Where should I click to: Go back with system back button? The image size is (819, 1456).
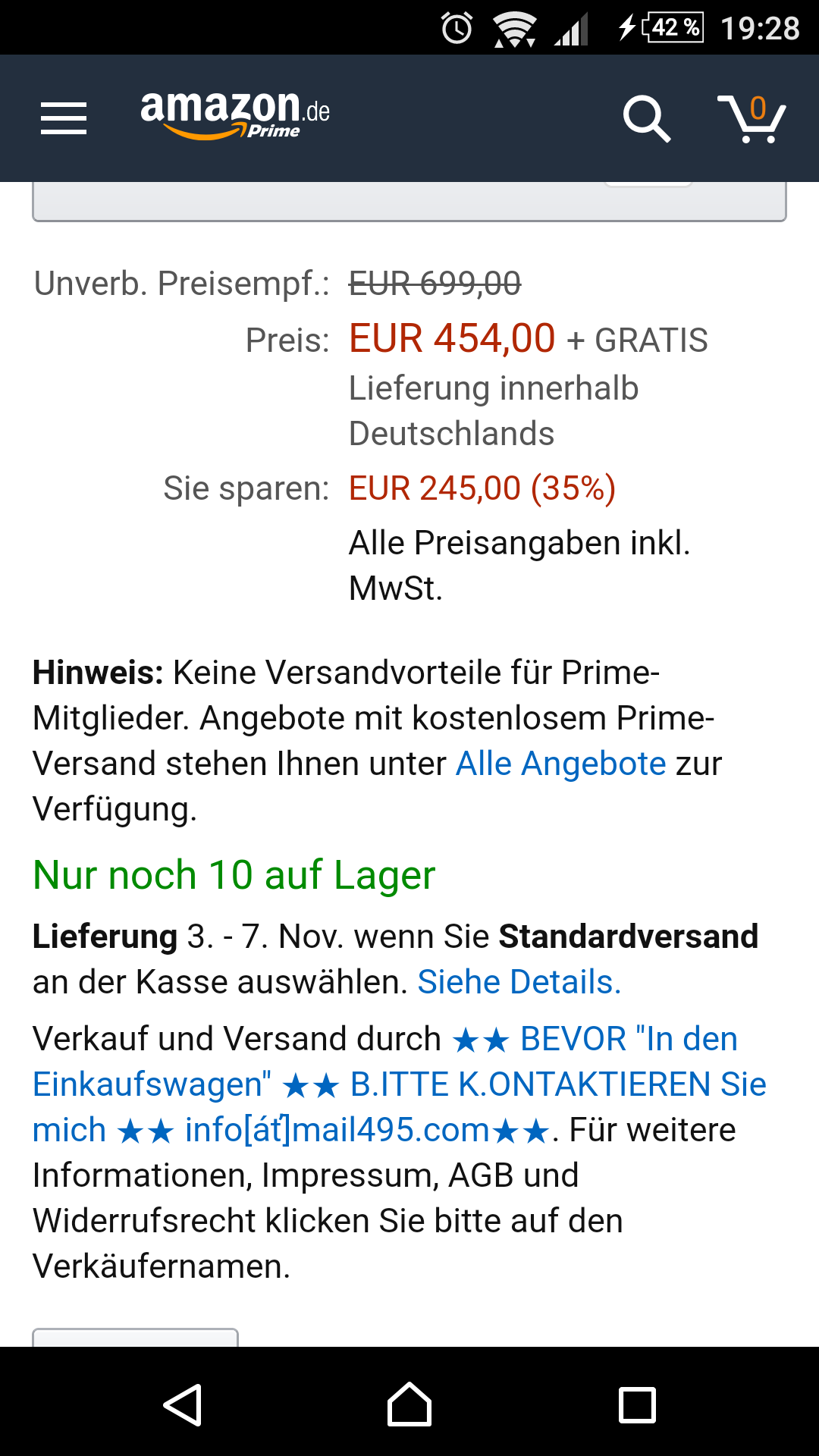(x=183, y=1404)
